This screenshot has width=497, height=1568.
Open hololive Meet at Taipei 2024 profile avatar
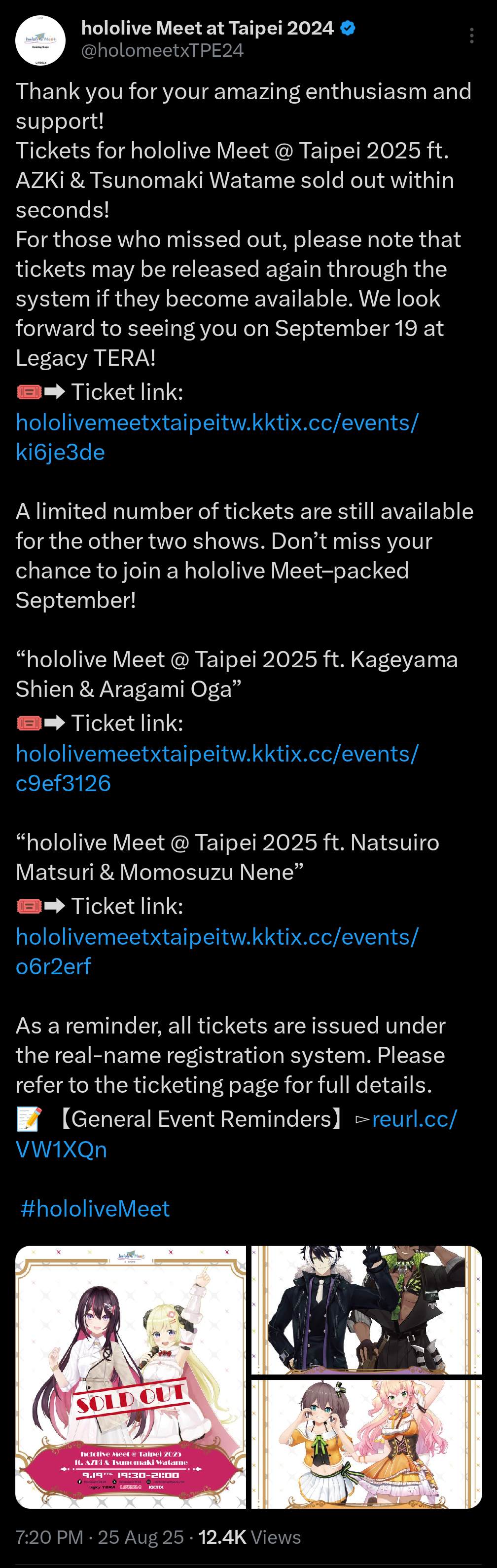pos(40,40)
